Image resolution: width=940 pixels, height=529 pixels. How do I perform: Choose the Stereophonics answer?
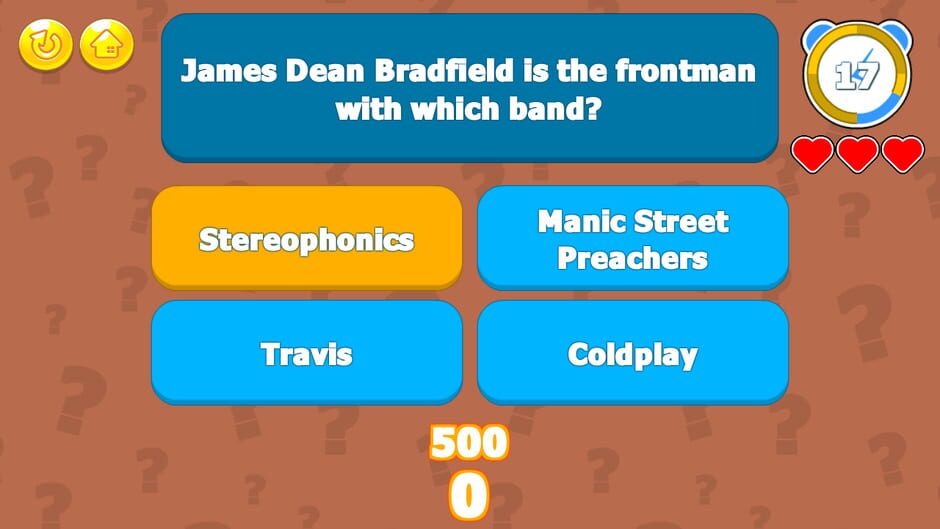(306, 238)
